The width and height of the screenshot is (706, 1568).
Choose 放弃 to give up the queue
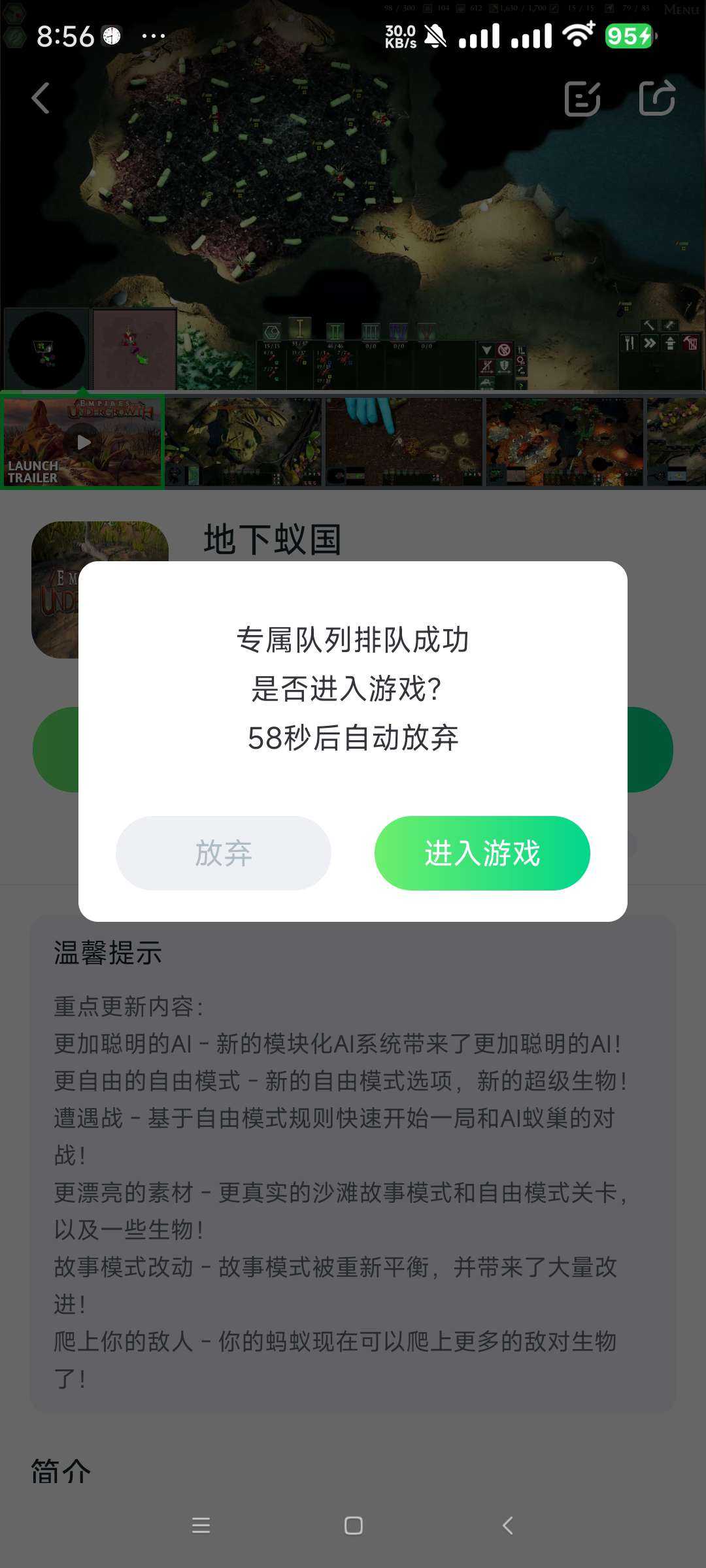pos(224,853)
